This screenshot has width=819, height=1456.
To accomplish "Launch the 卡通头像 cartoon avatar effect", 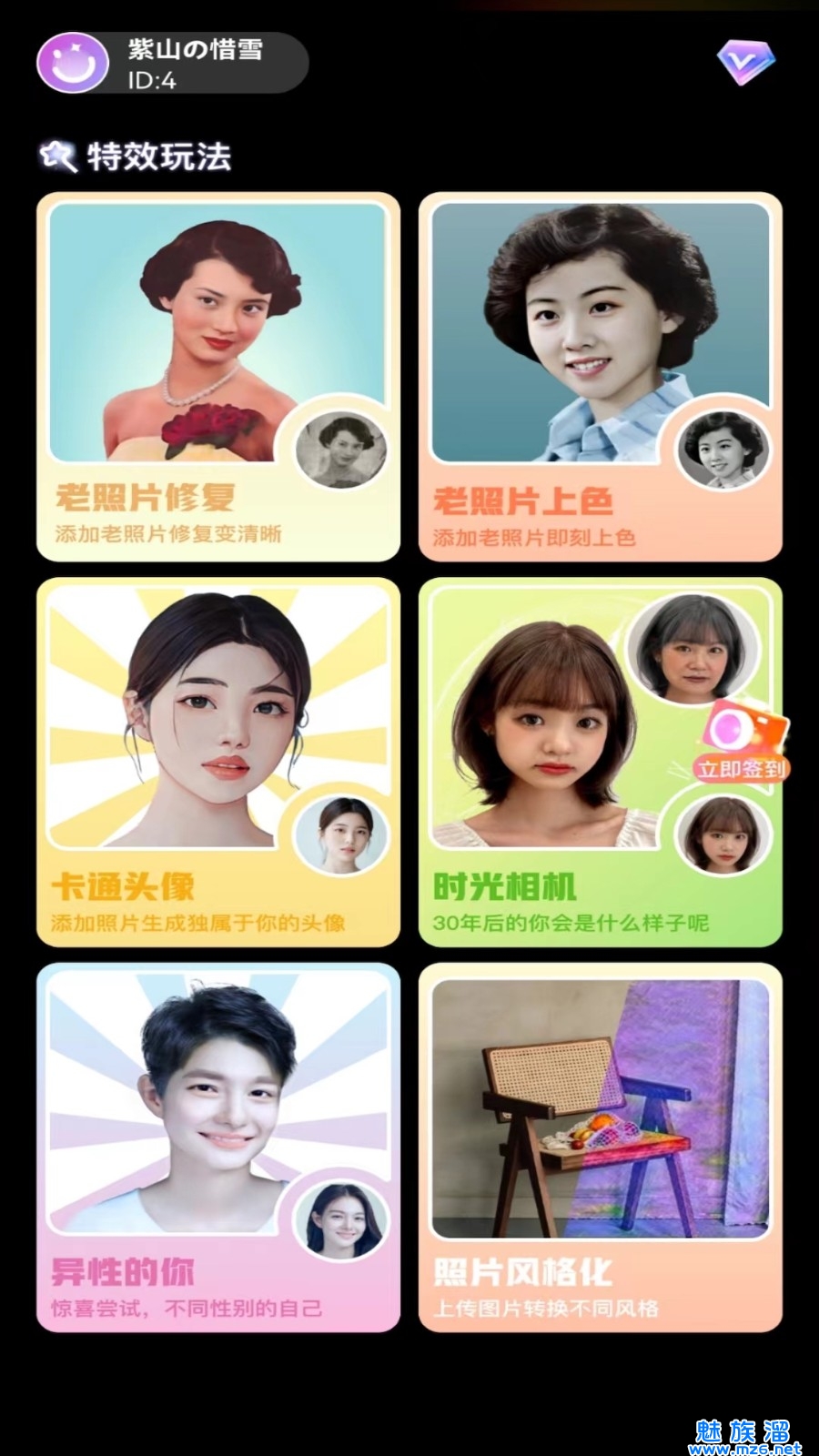I will [x=218, y=763].
